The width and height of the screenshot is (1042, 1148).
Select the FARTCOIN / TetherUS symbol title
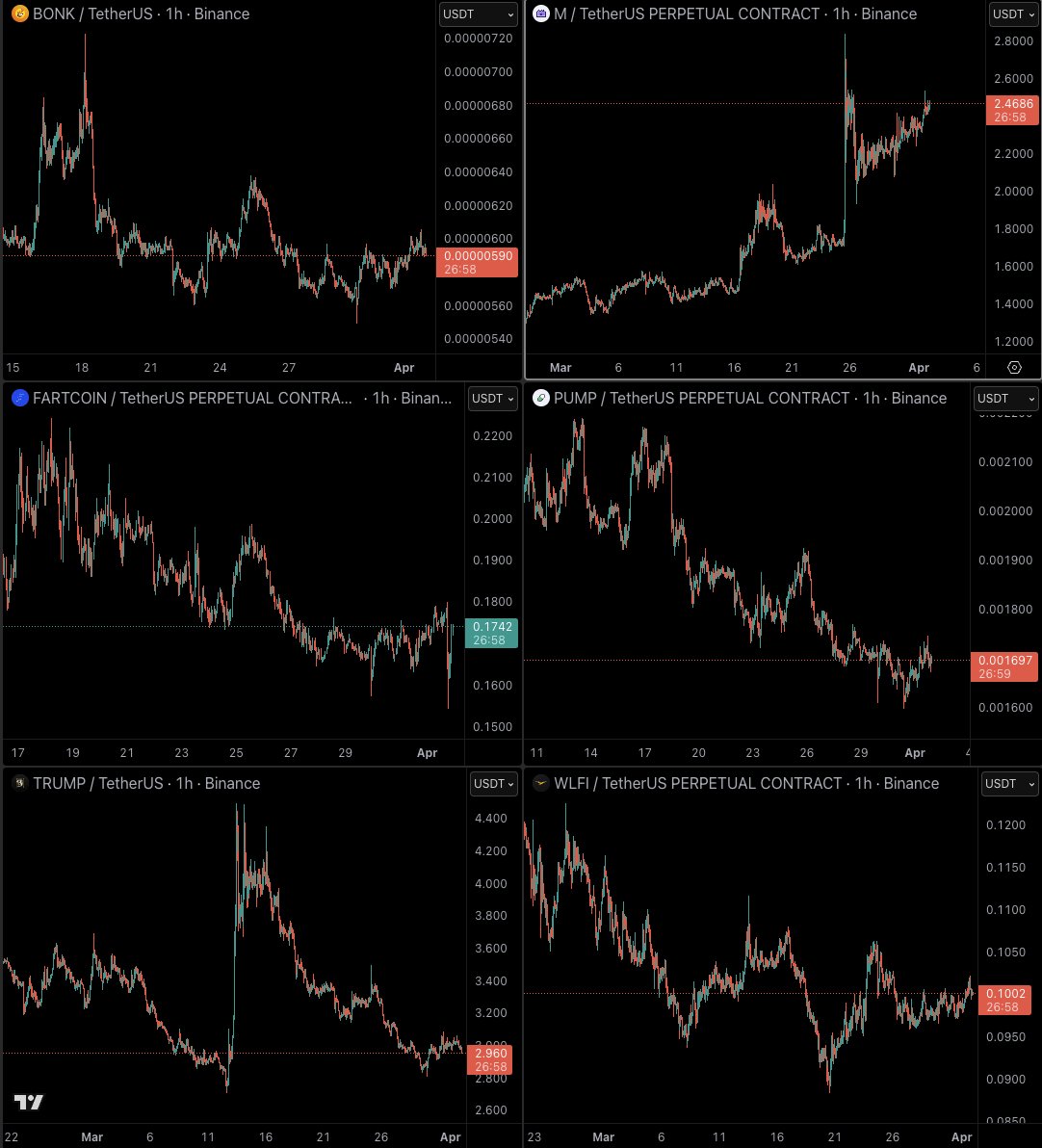click(193, 399)
